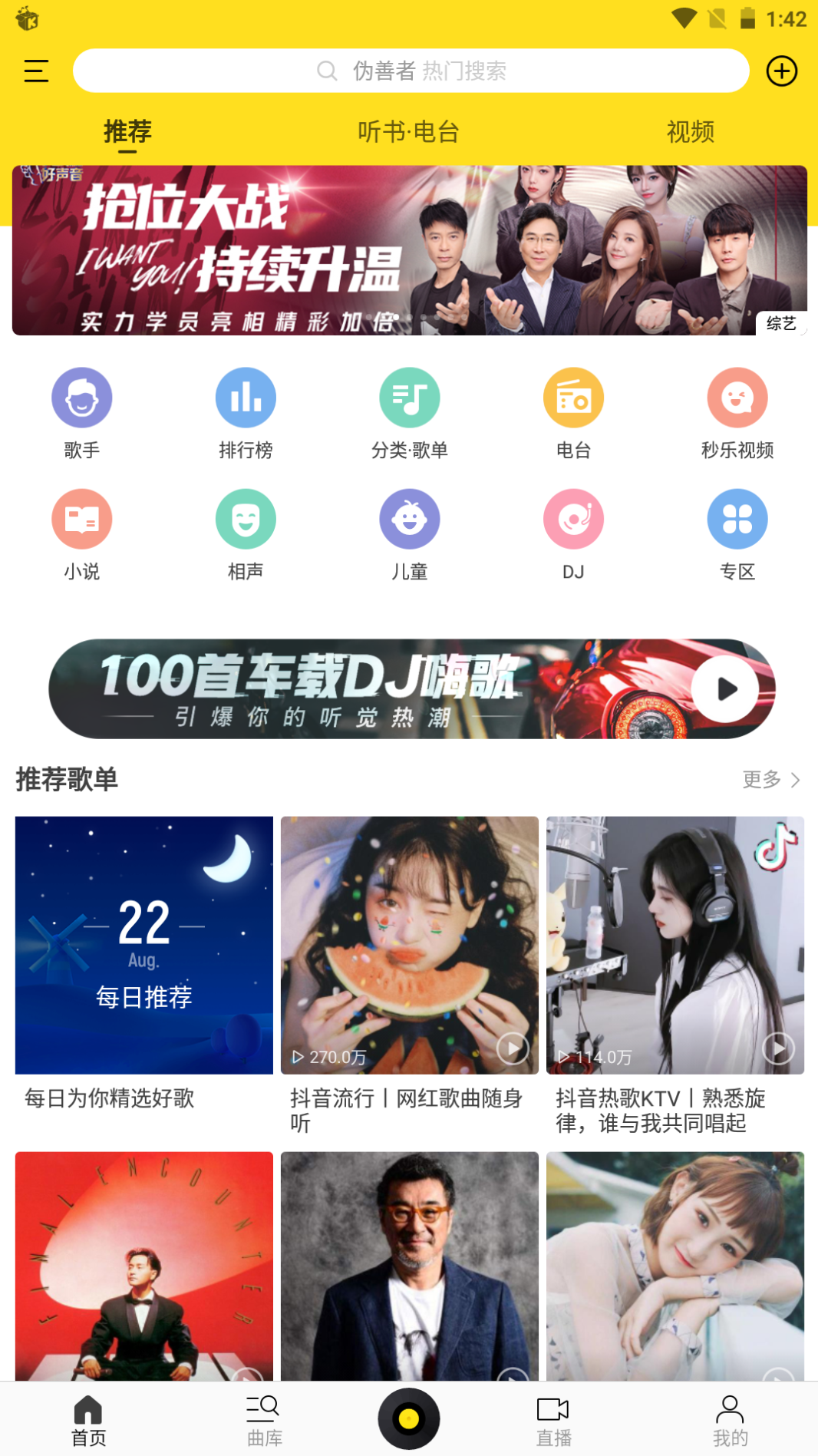Viewport: 818px width, 1456px height.
Task: Open the 抖音热歌KTV playlist card
Action: point(675,946)
